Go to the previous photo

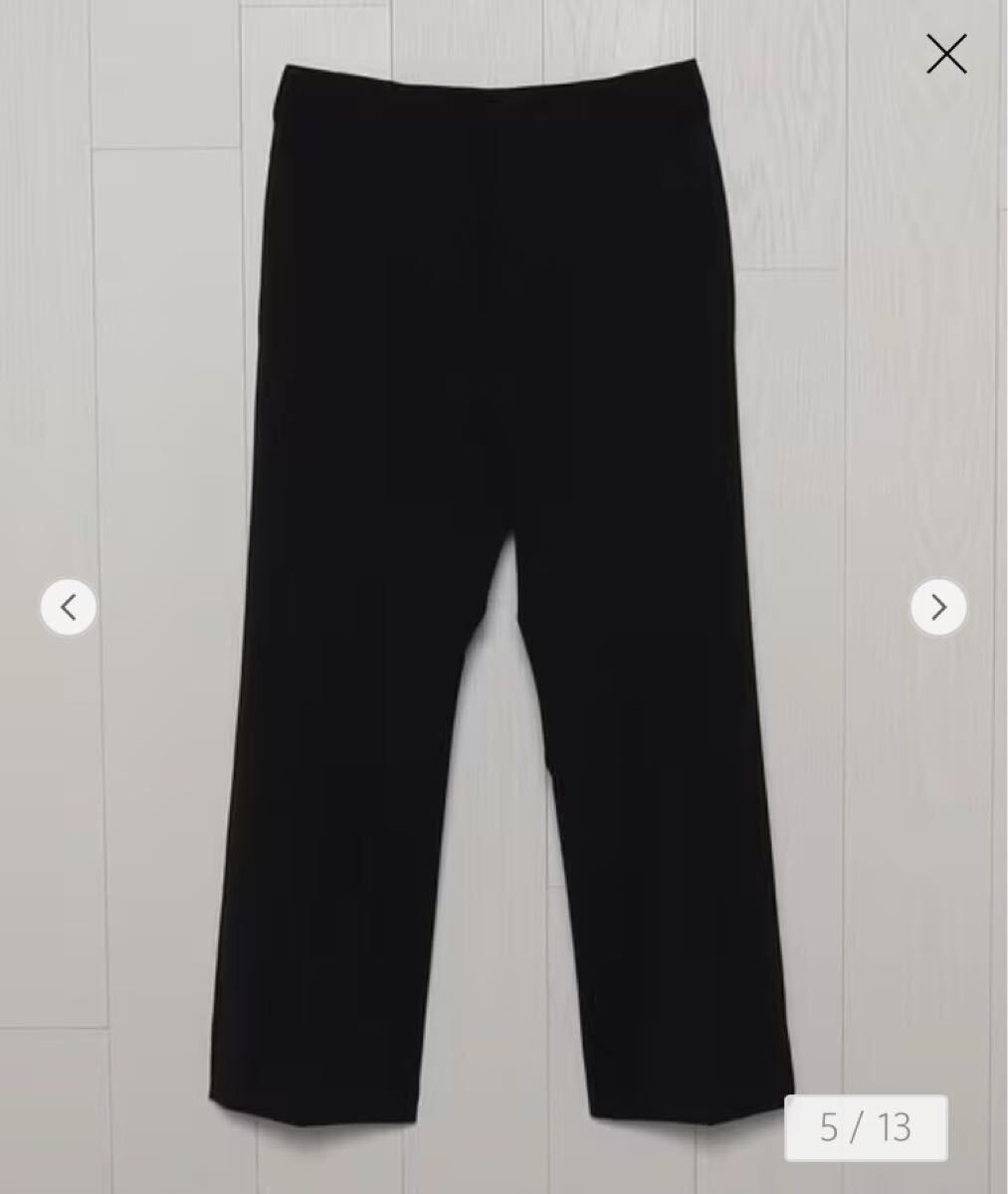point(69,607)
